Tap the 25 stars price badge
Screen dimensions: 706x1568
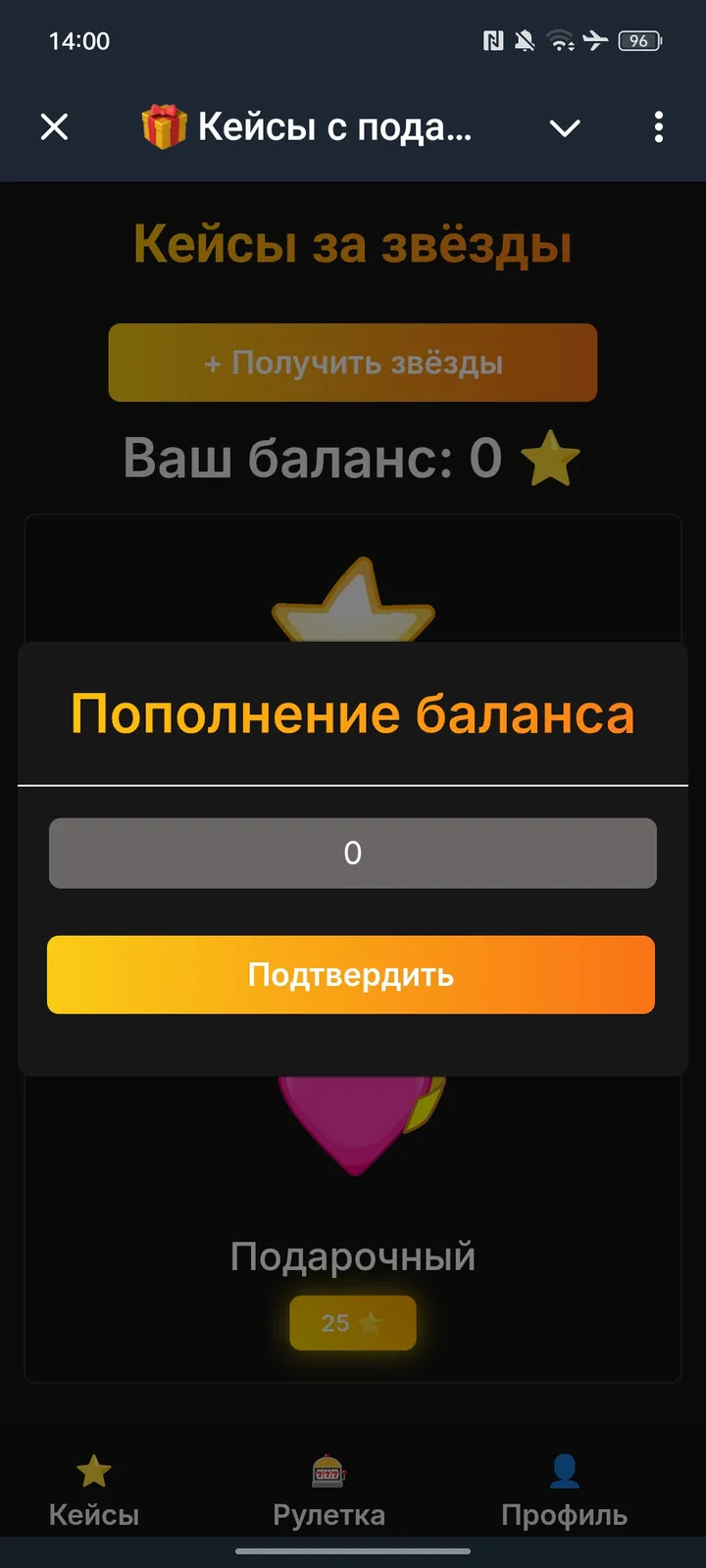[x=352, y=1323]
